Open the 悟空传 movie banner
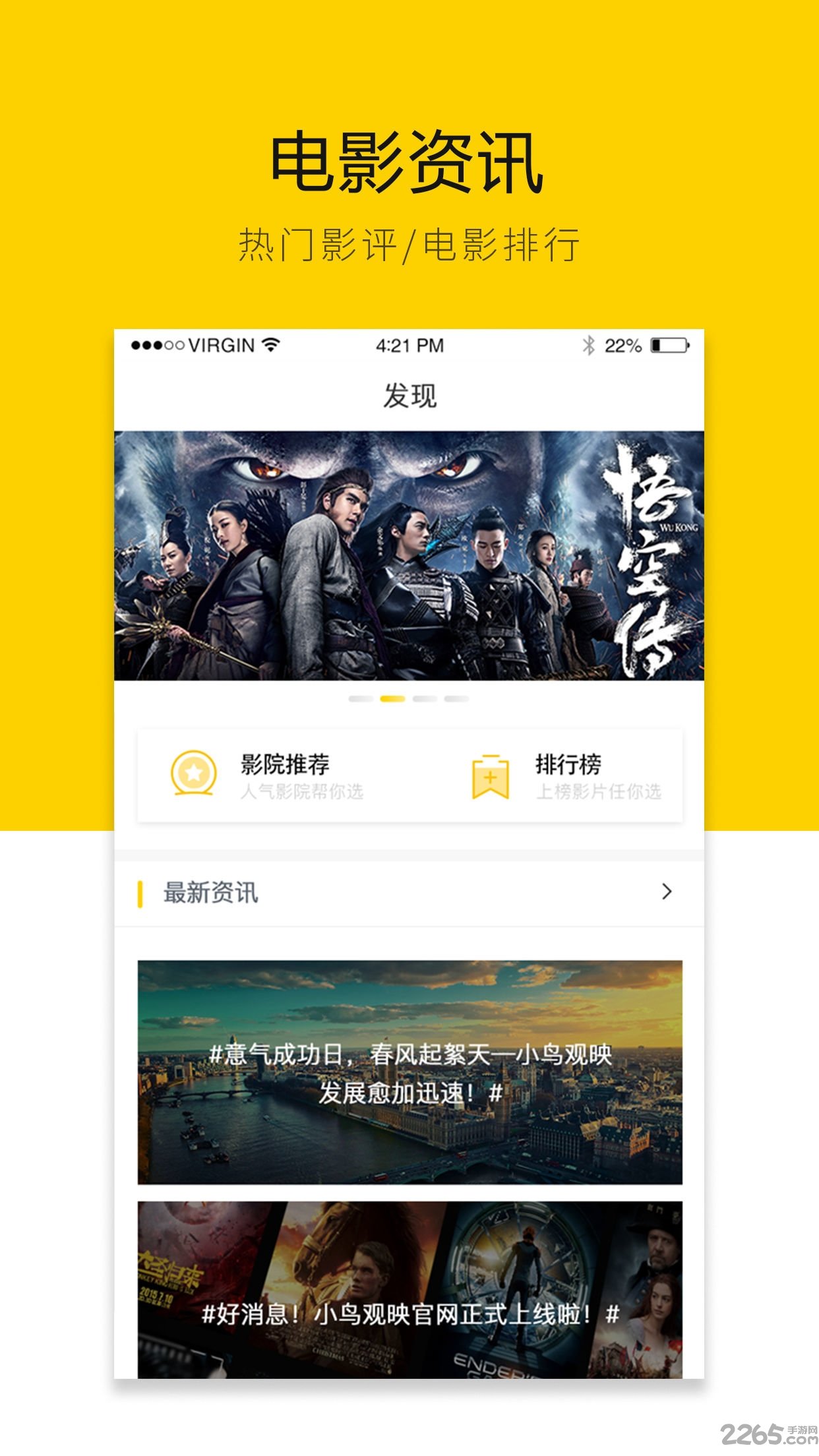 (409, 554)
